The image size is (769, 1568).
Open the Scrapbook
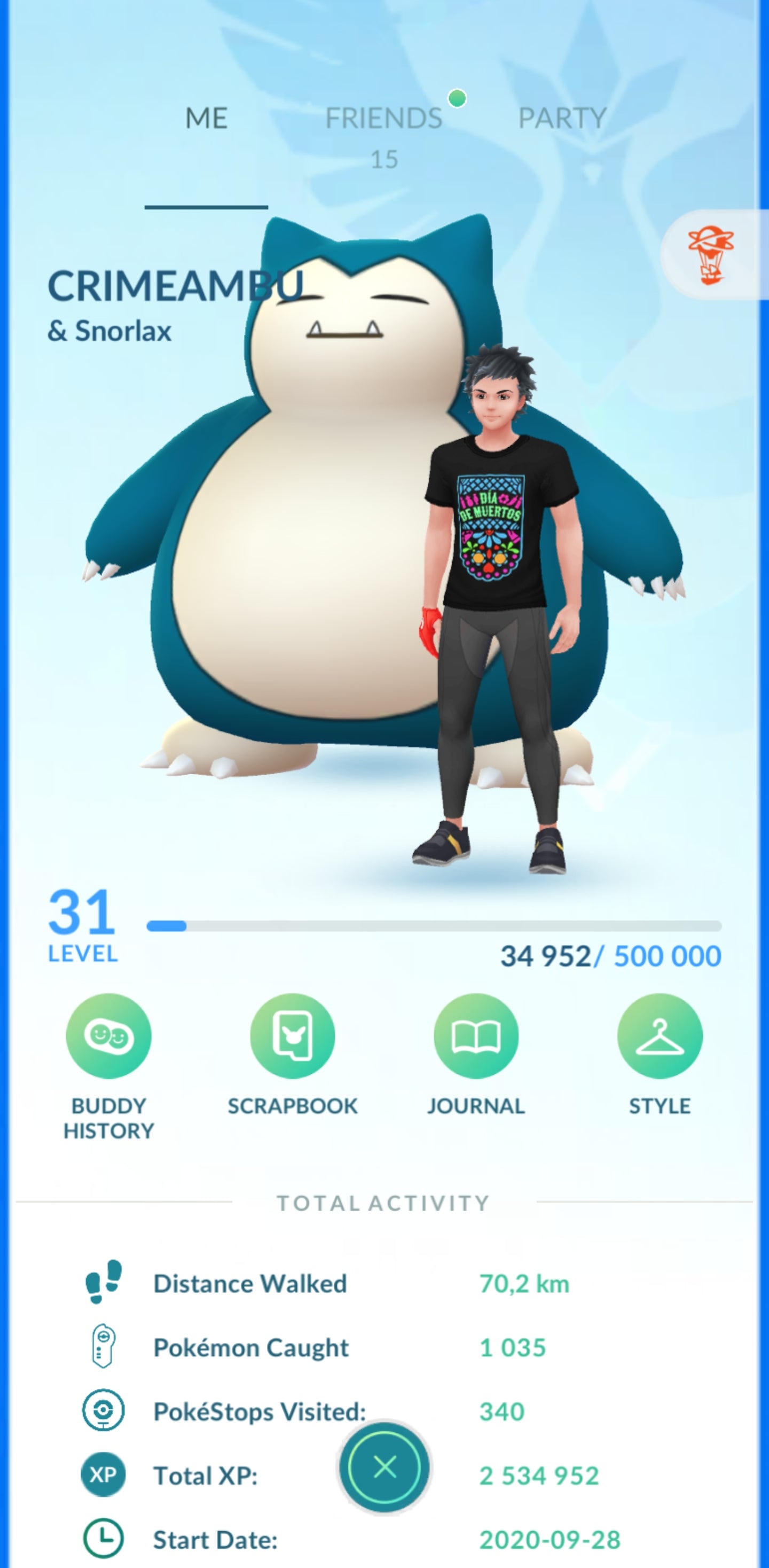293,1036
